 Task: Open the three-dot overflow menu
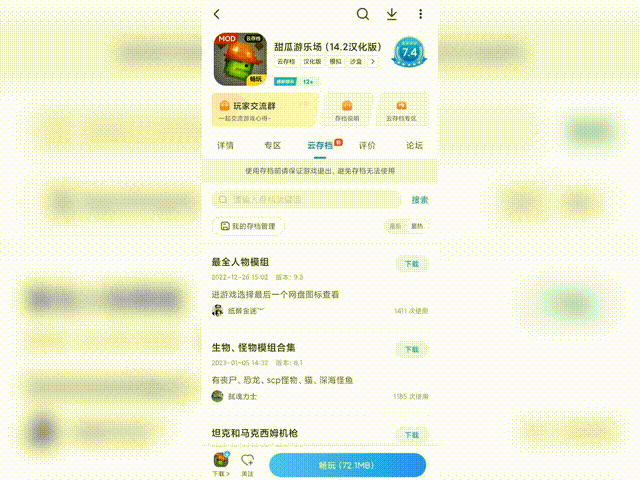coord(420,14)
